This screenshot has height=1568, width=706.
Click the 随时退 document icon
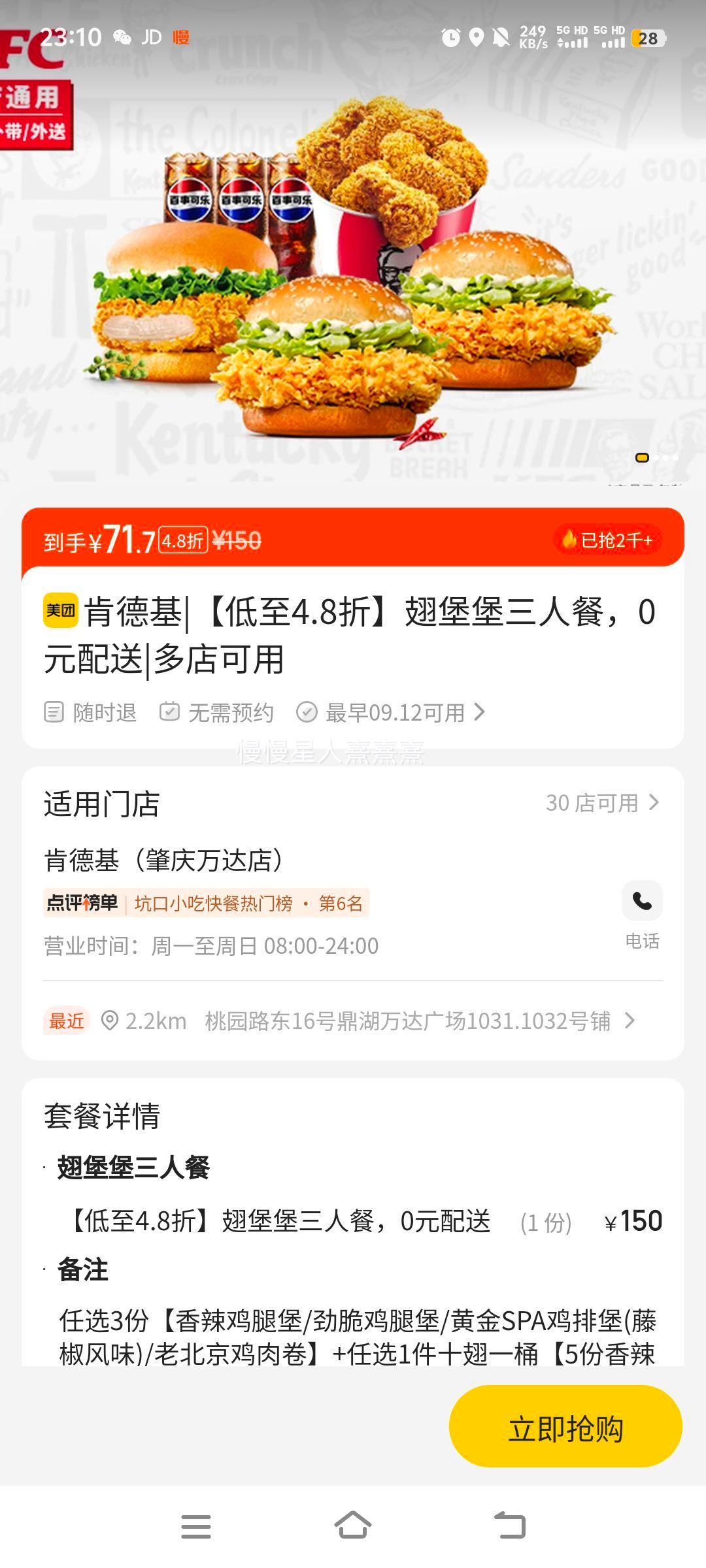55,712
